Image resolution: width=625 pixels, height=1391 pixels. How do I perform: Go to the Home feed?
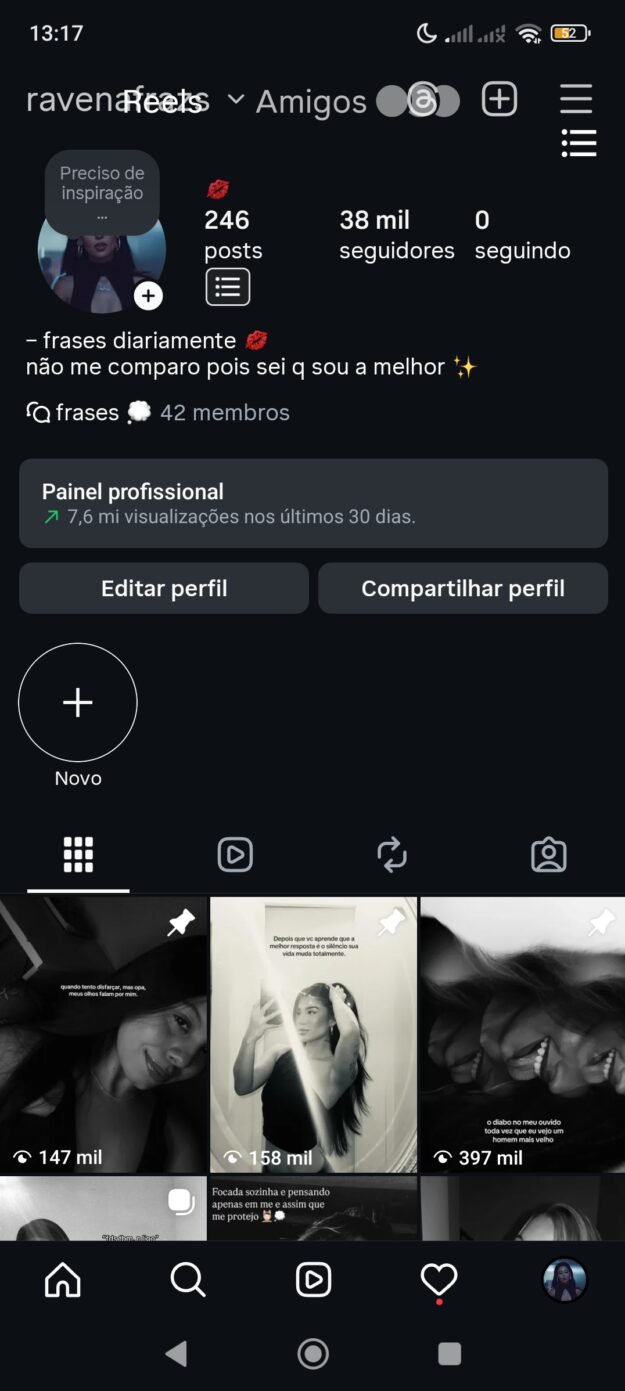[x=63, y=1279]
